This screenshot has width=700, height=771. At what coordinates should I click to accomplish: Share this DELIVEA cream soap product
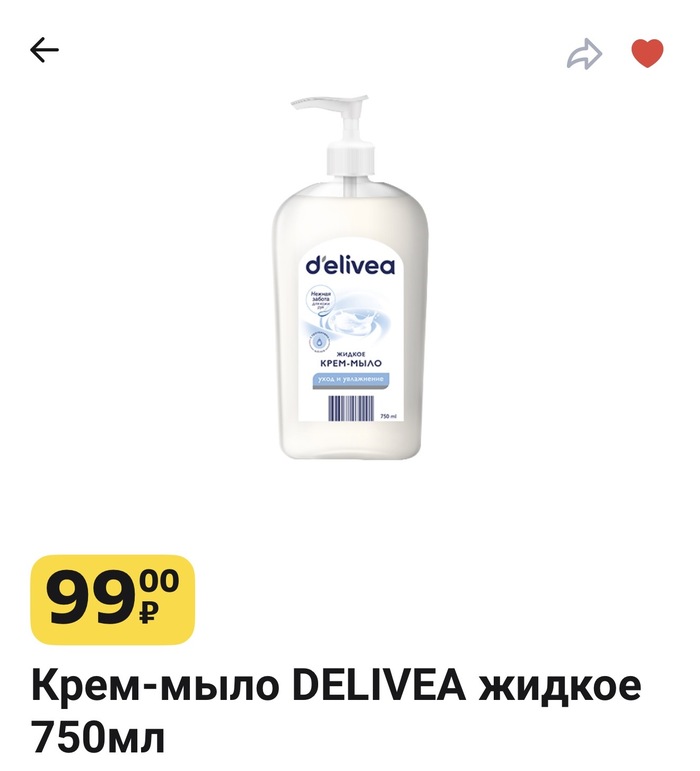(584, 54)
